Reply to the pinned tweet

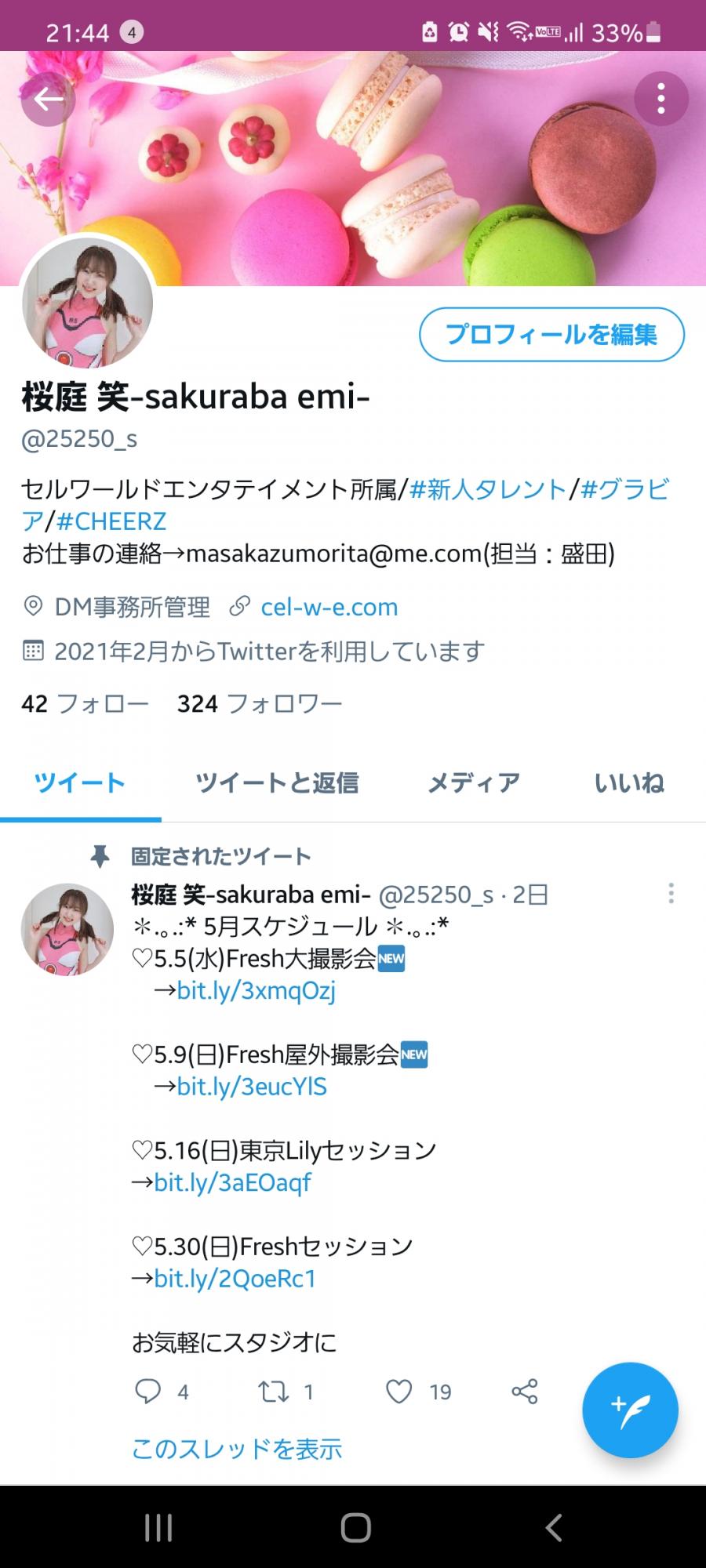[x=148, y=1392]
